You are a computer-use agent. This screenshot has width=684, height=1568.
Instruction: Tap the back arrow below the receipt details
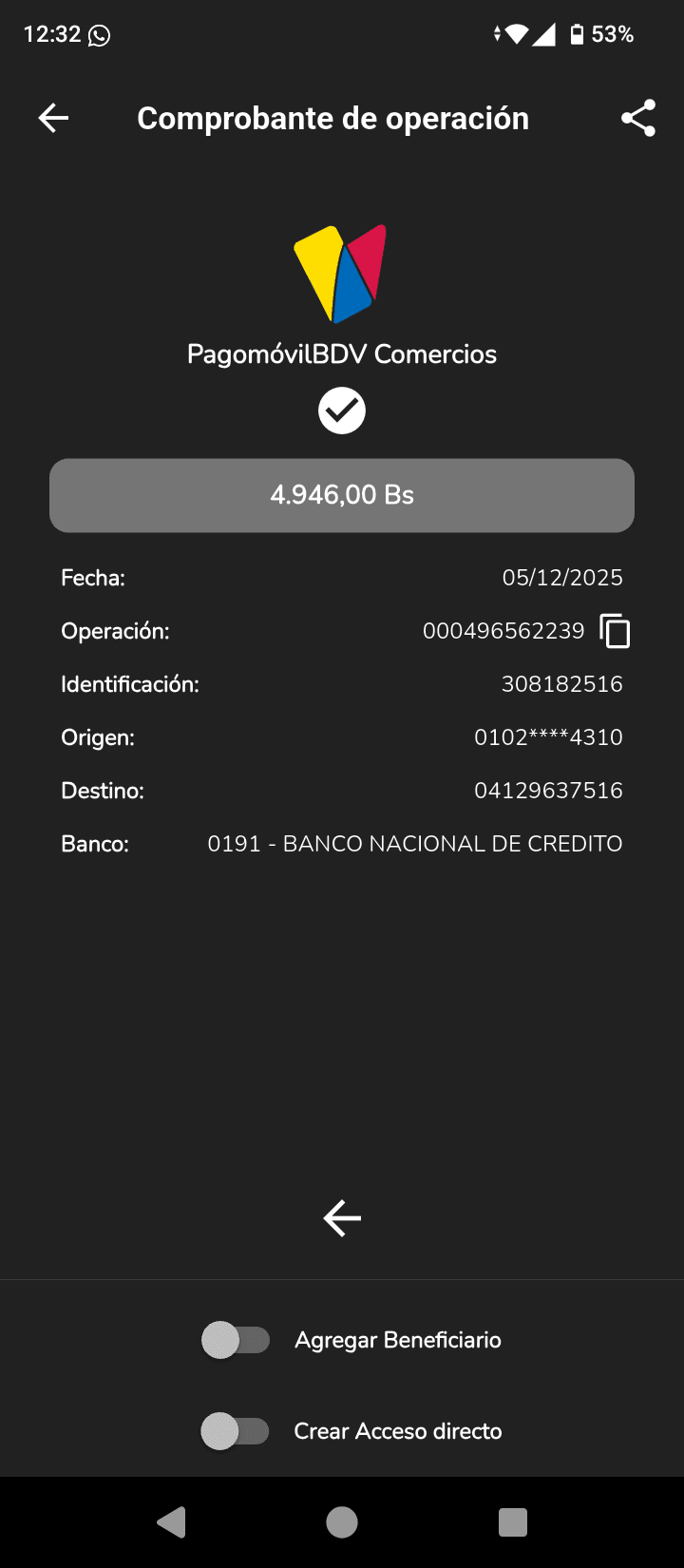pyautogui.click(x=342, y=1217)
